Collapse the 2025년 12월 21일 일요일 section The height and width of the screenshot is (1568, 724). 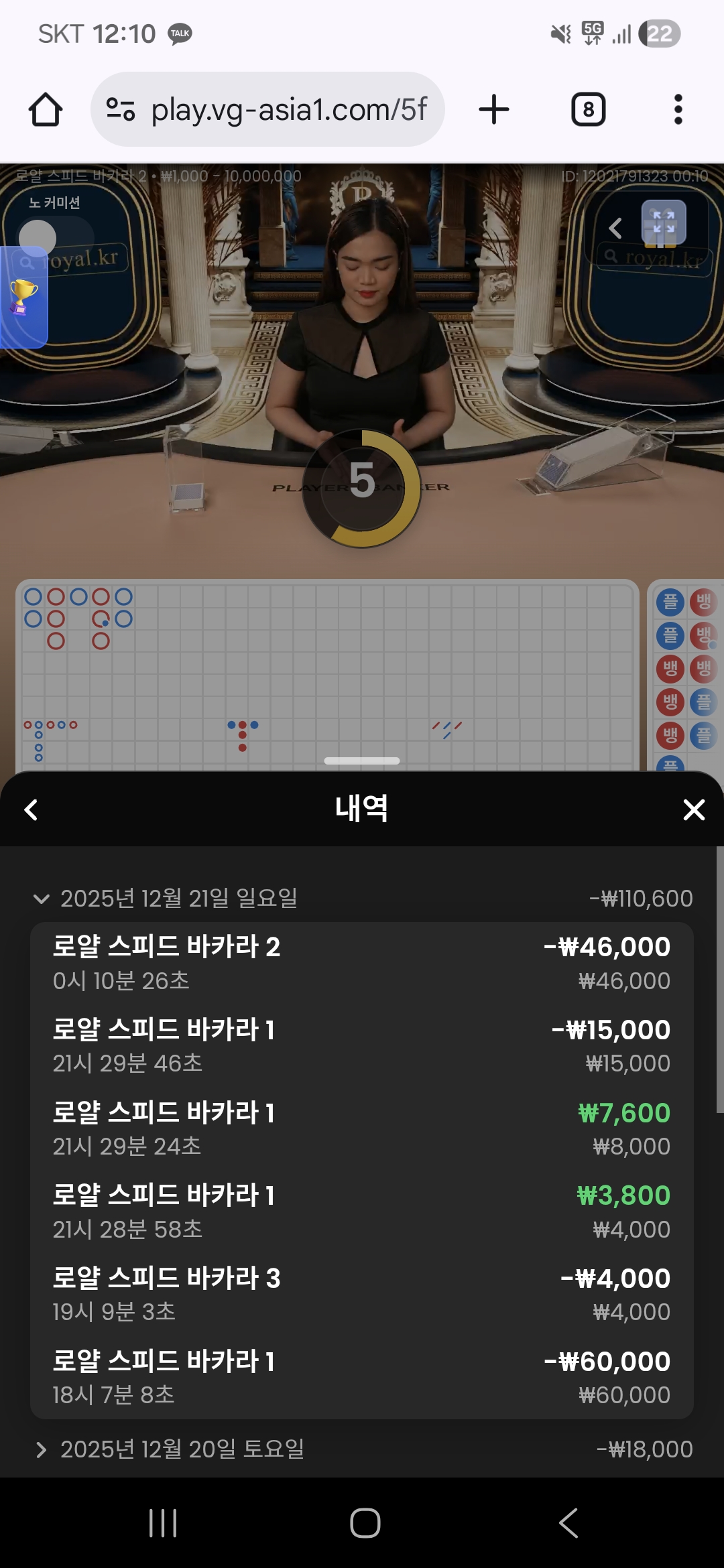(42, 899)
